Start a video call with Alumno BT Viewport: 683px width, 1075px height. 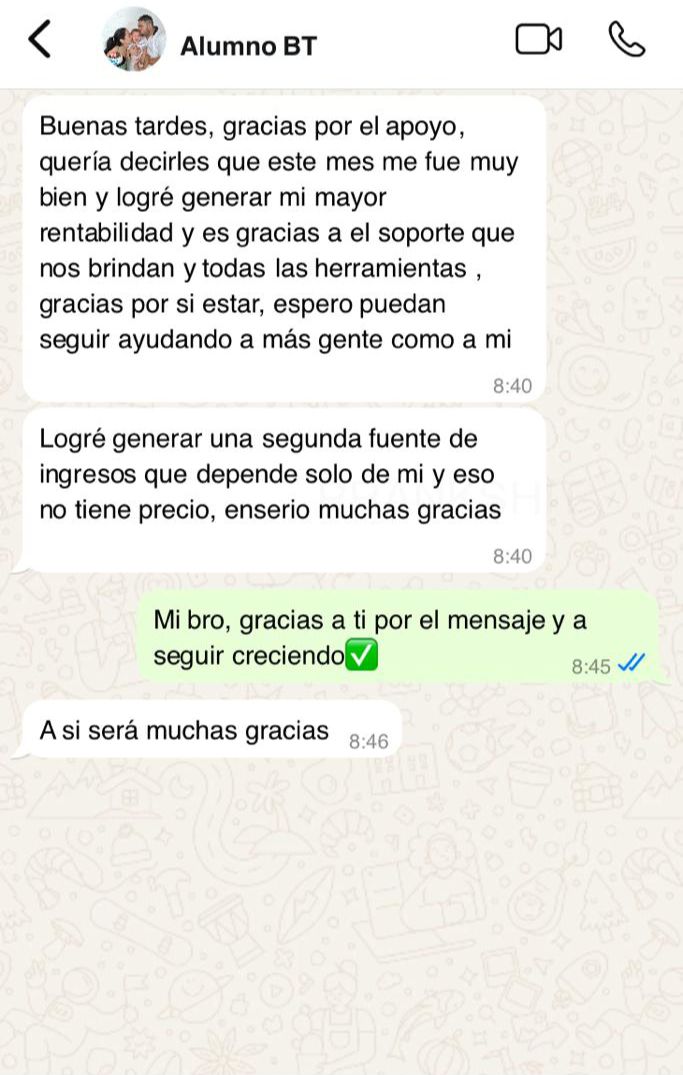(x=538, y=40)
